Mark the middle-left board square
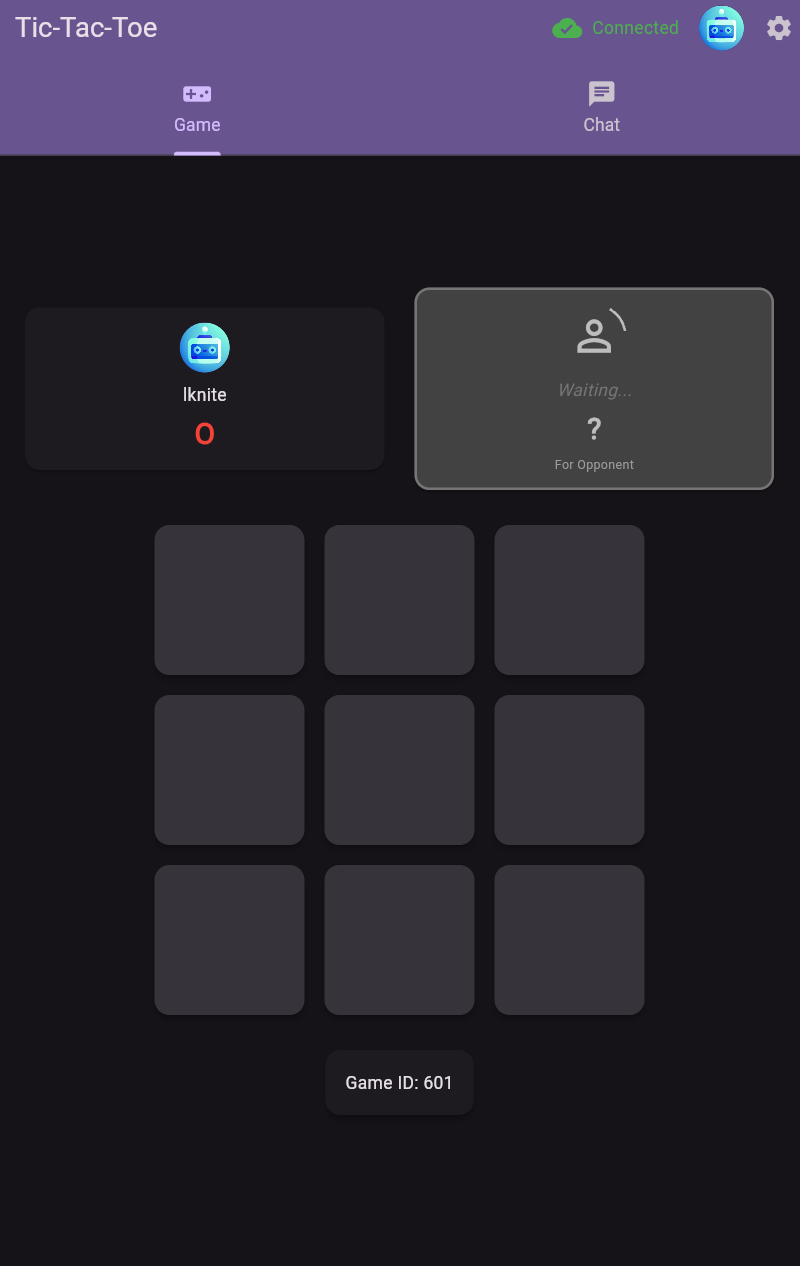Viewport: 800px width, 1266px height. [x=229, y=770]
